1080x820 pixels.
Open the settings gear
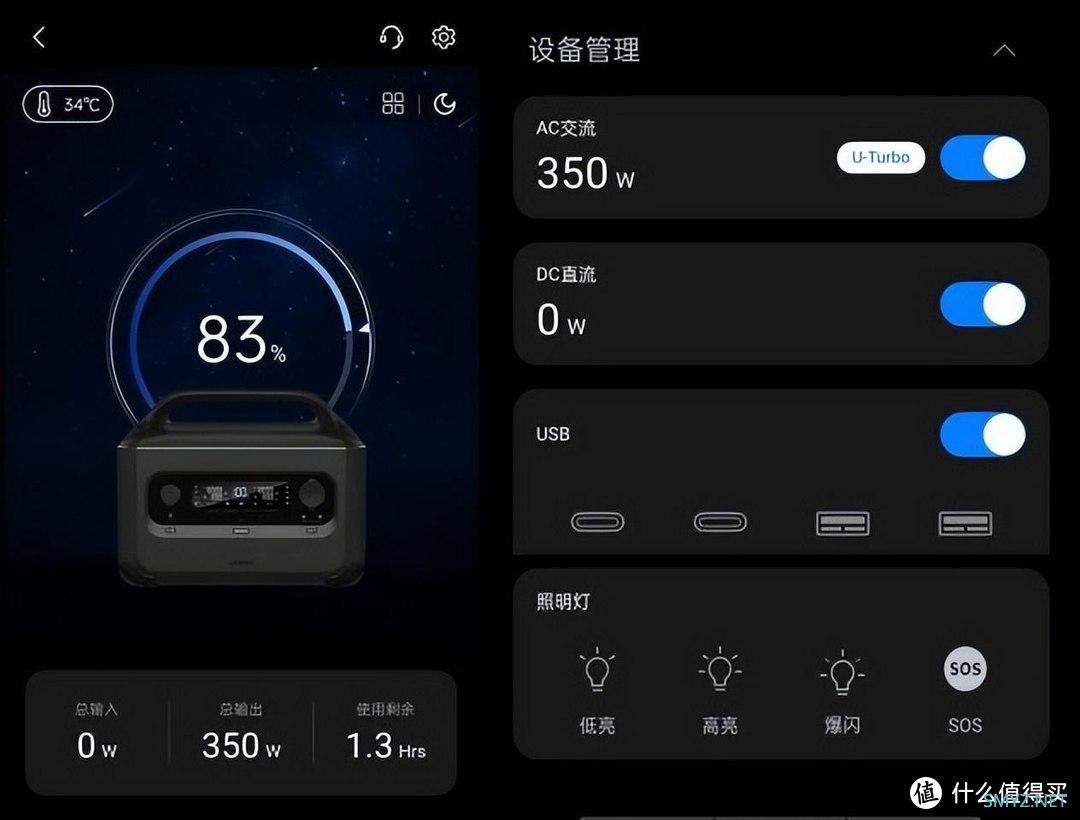point(443,37)
